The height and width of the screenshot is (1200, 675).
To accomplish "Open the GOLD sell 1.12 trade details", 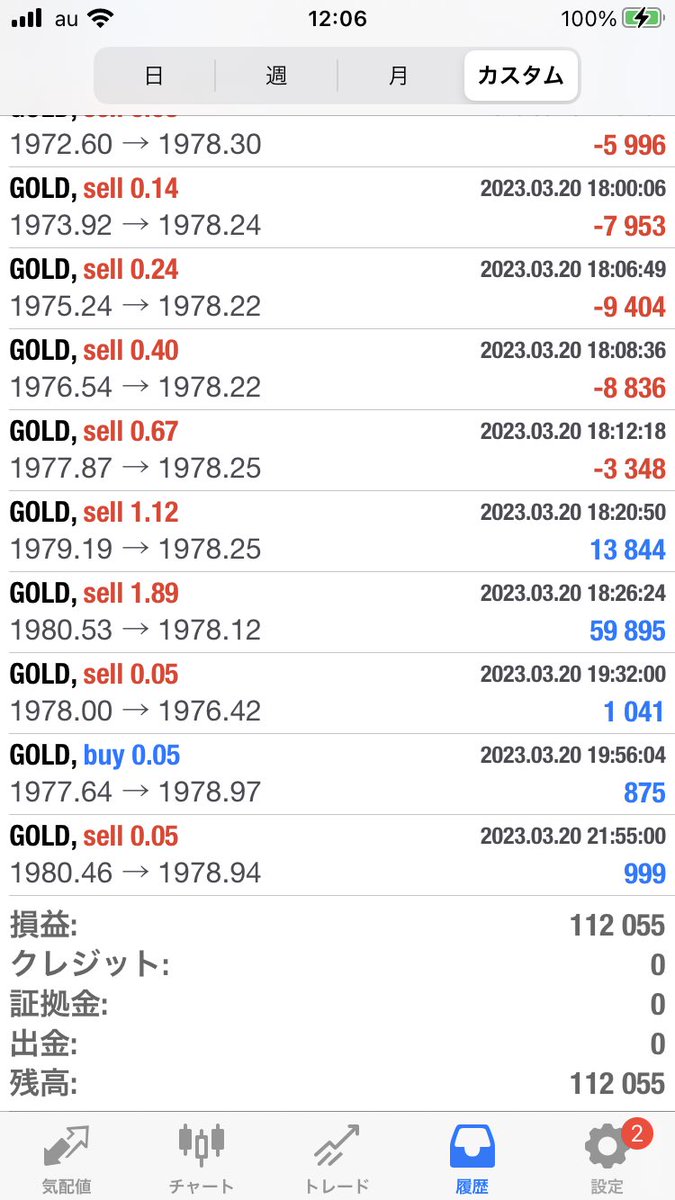I will click(x=337, y=531).
